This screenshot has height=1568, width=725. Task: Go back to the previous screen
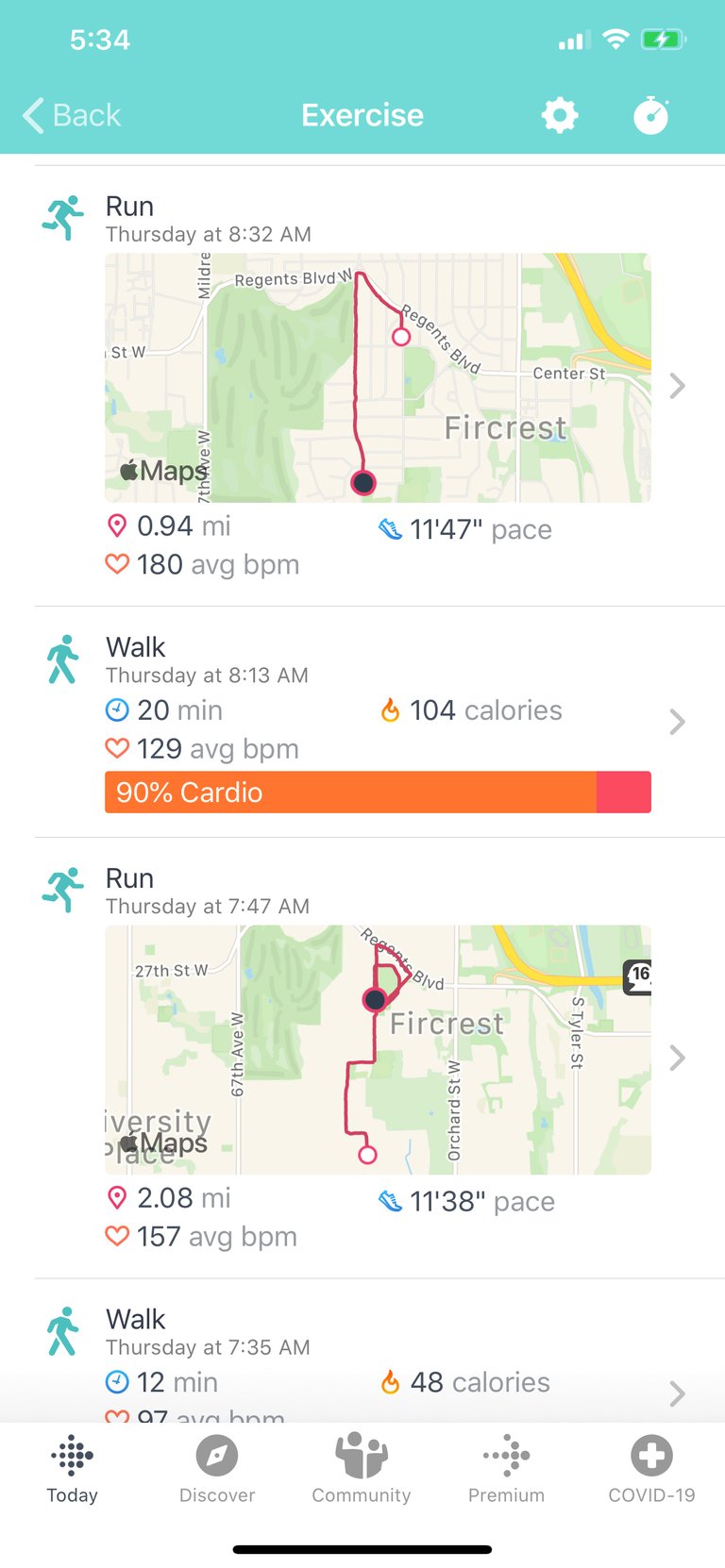coord(72,115)
